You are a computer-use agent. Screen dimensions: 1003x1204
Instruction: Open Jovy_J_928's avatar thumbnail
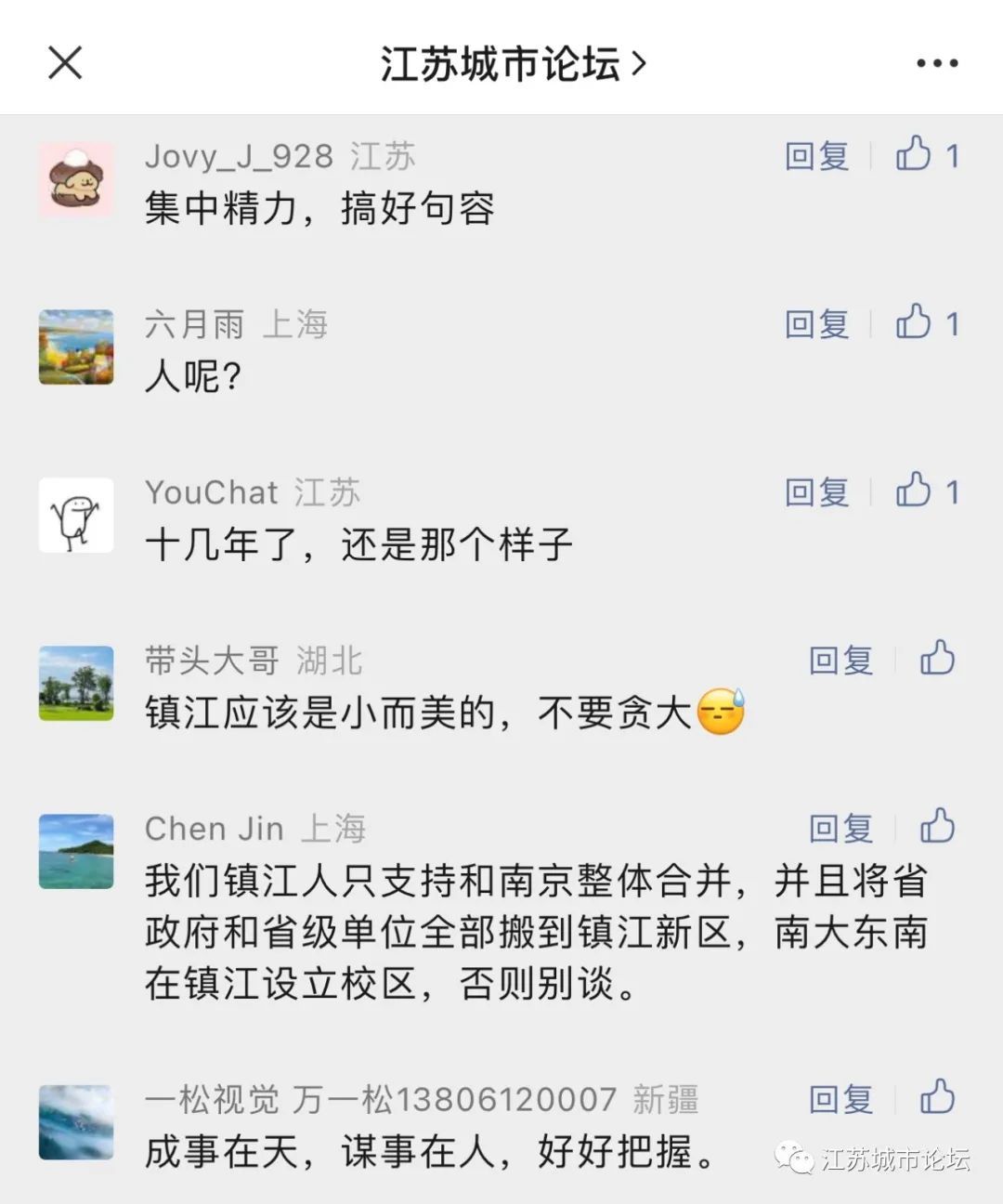tap(75, 179)
